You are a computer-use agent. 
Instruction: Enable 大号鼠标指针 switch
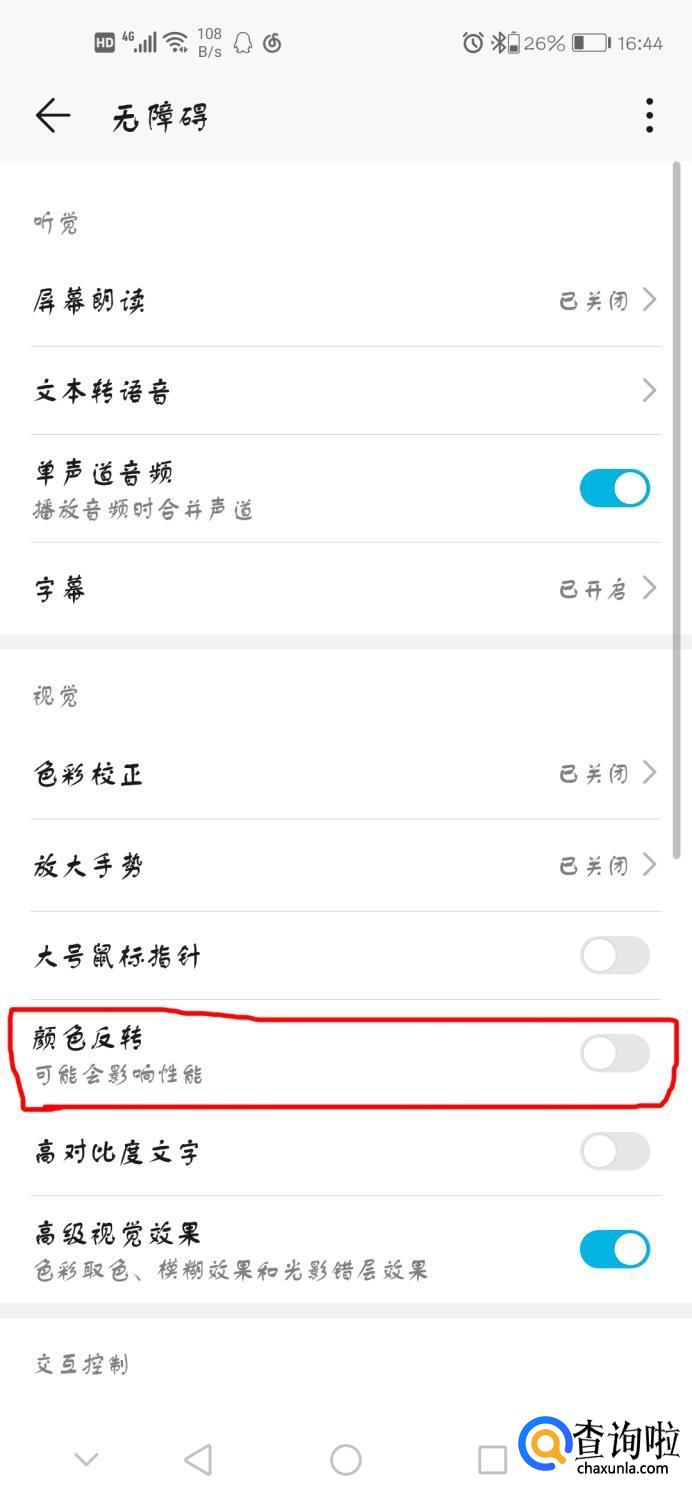(x=614, y=956)
